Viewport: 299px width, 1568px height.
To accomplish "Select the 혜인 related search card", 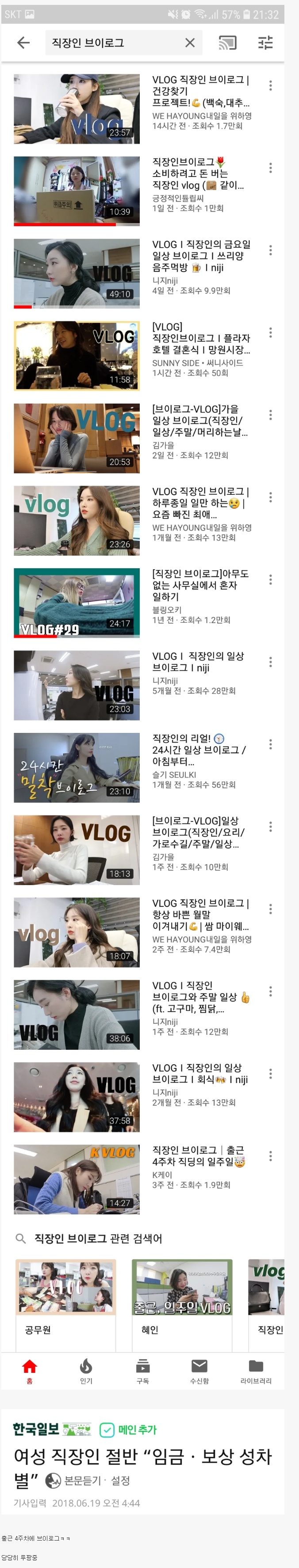I will [182, 1304].
